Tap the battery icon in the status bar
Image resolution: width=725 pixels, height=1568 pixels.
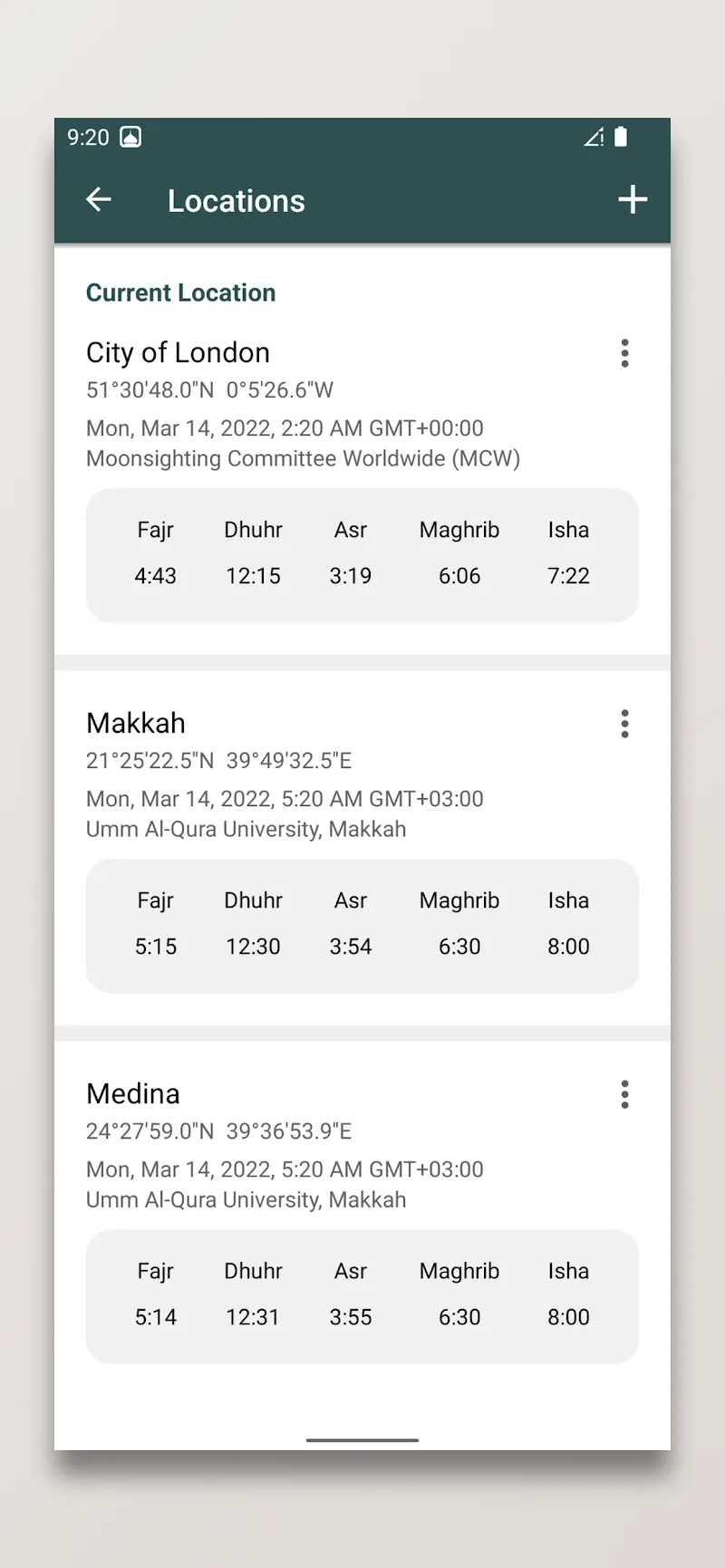coord(620,136)
